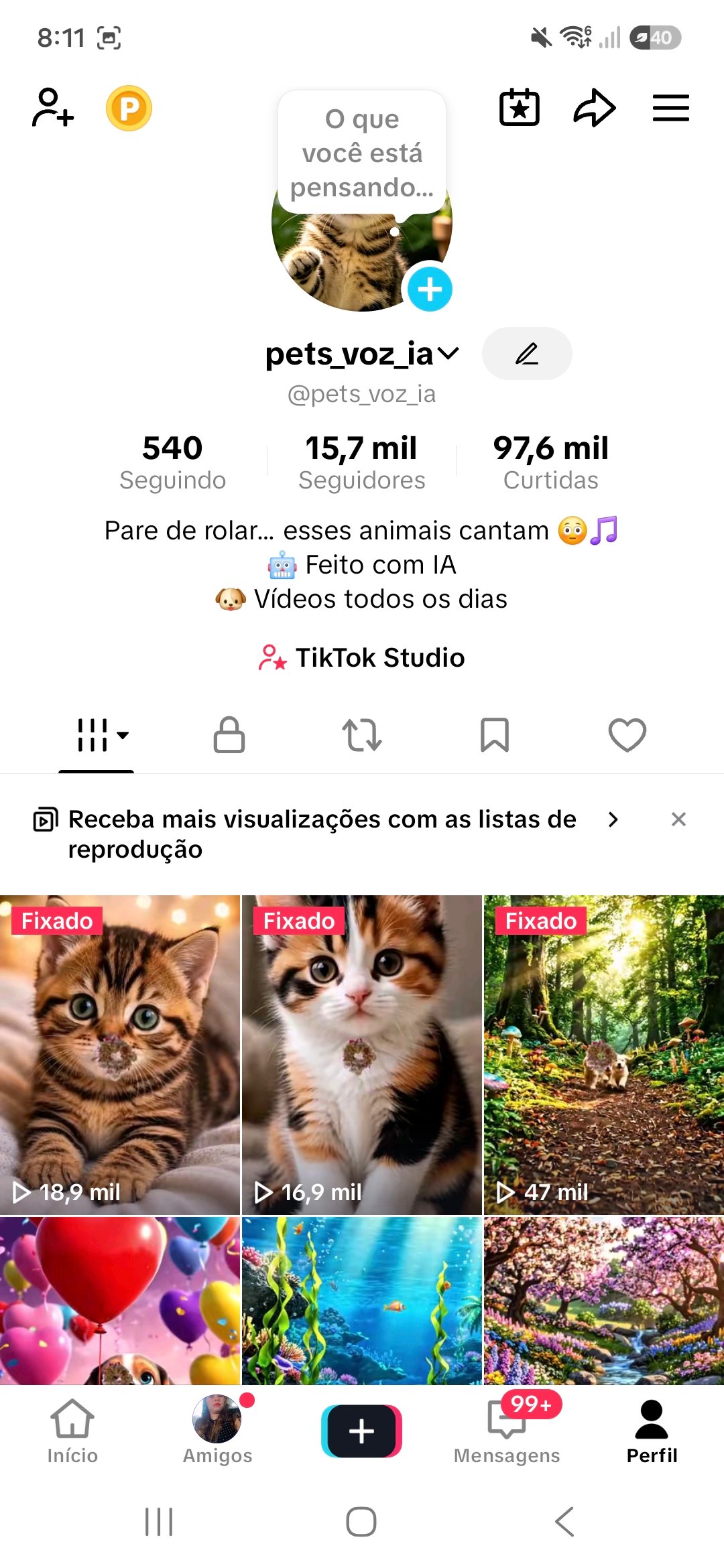Open the hamburger menu

671,108
